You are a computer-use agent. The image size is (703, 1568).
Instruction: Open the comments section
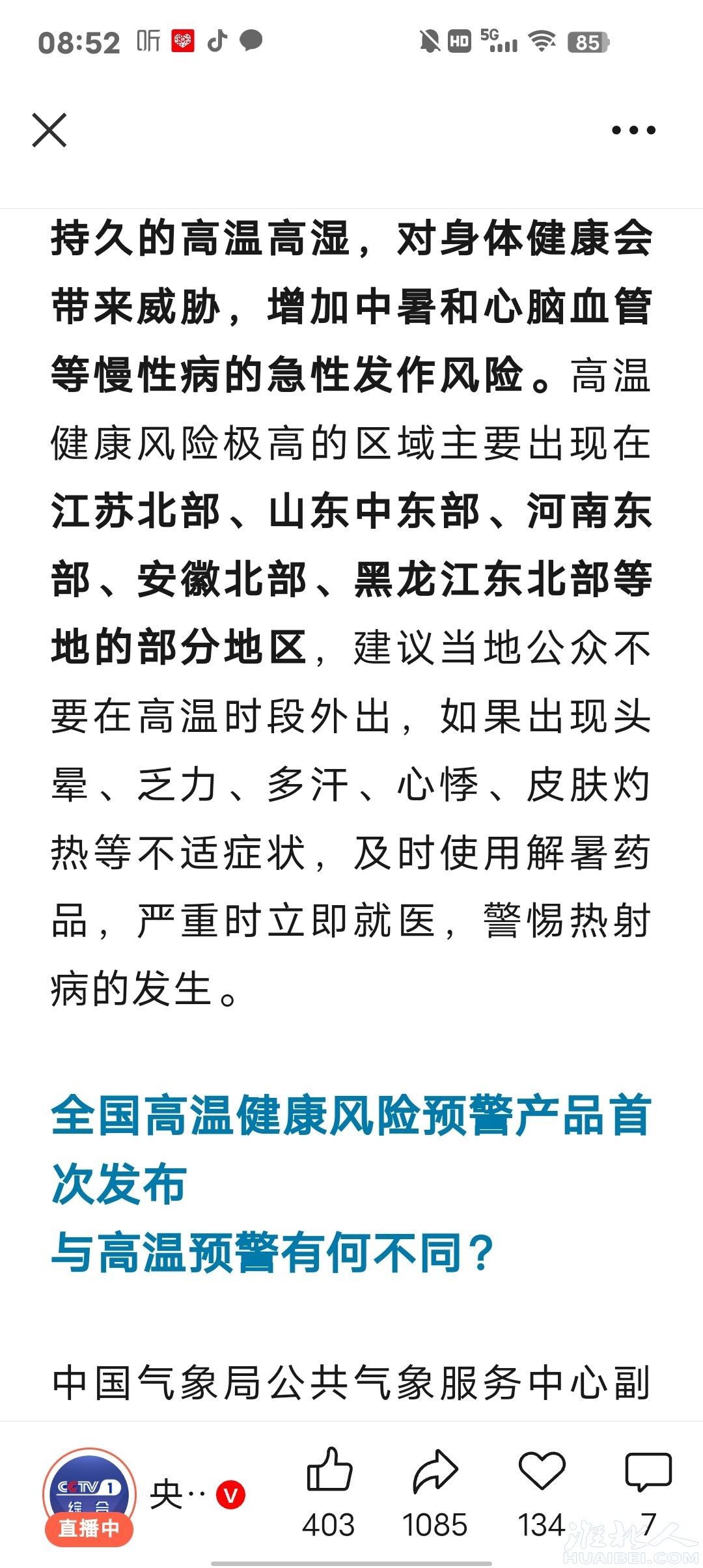[x=648, y=1473]
